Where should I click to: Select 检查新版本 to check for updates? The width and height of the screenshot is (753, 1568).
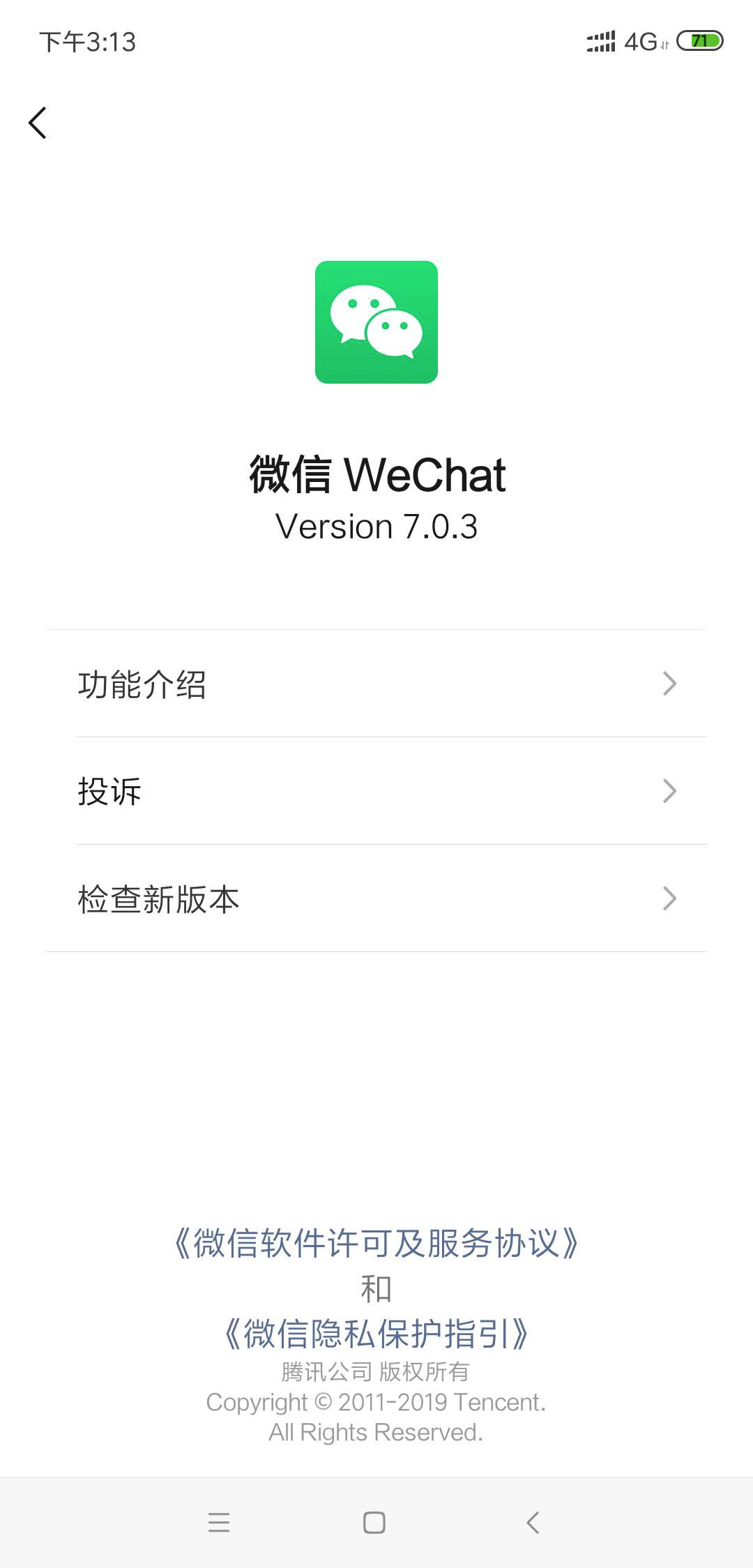click(x=376, y=898)
